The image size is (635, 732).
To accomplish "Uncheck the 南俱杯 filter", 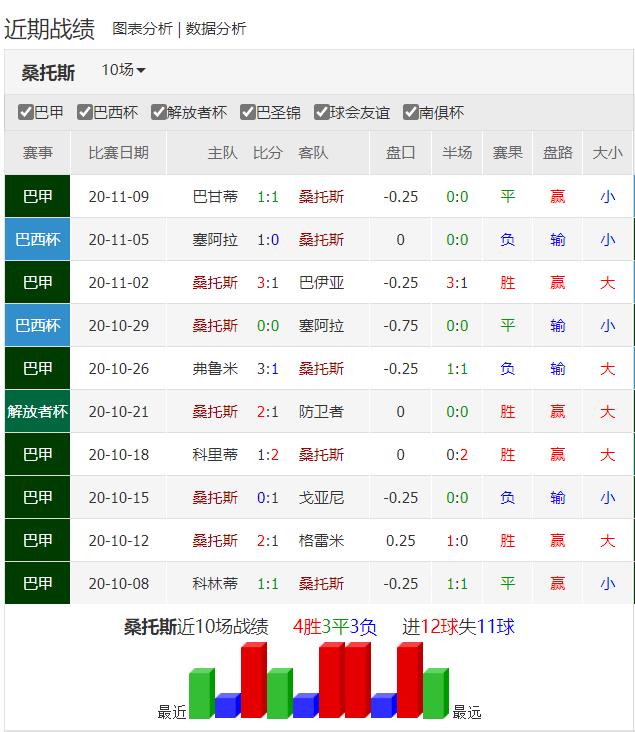I will [x=411, y=112].
